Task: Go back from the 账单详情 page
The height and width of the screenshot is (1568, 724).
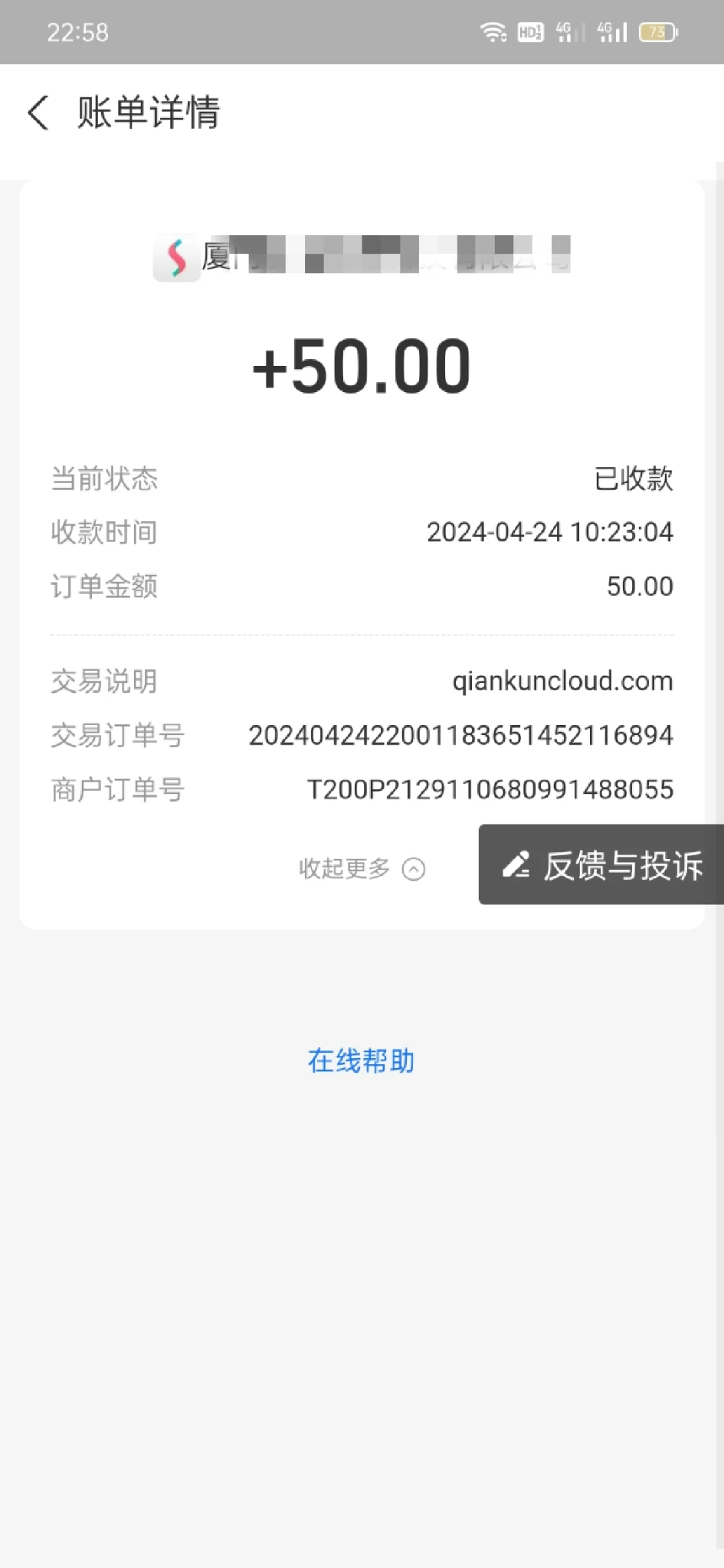Action: (38, 113)
